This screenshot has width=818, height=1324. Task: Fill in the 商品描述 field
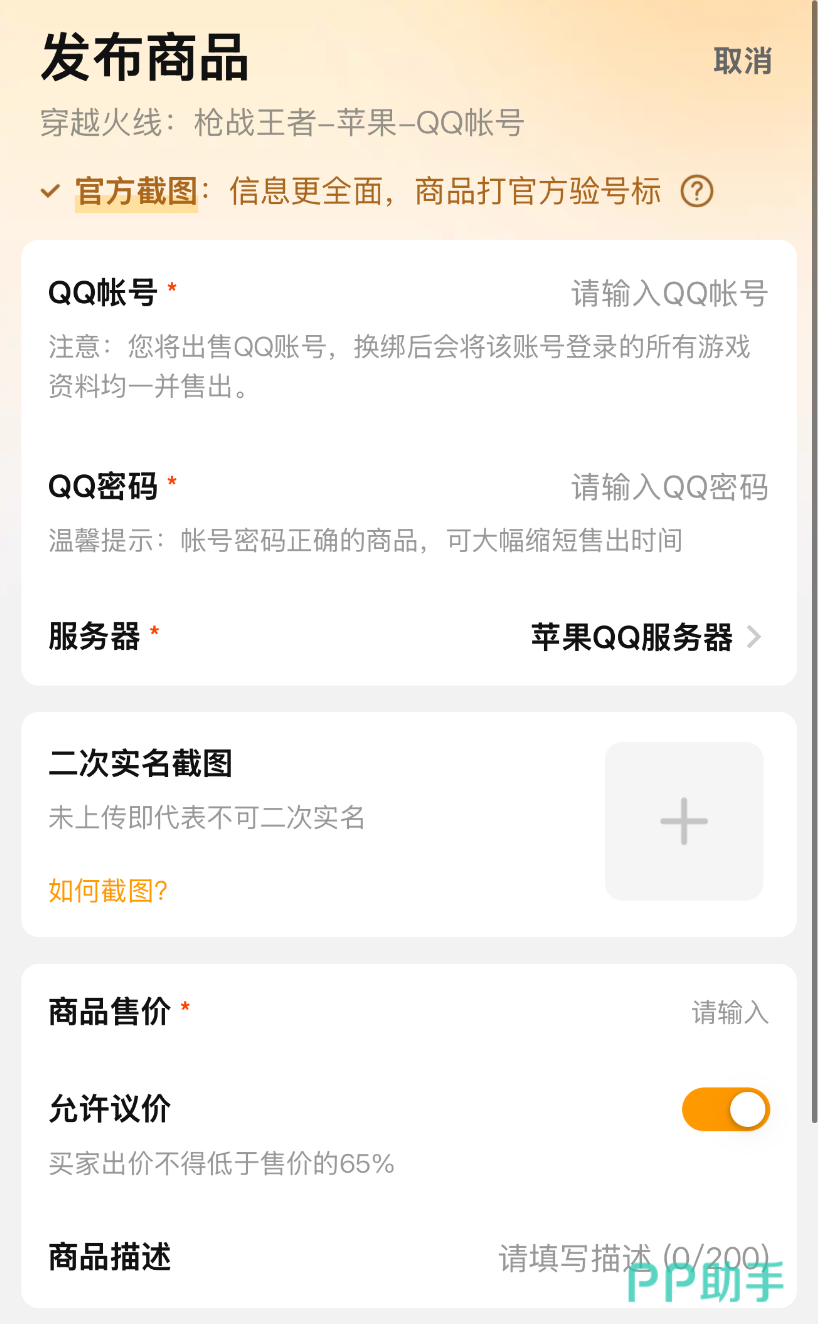pos(633,1258)
